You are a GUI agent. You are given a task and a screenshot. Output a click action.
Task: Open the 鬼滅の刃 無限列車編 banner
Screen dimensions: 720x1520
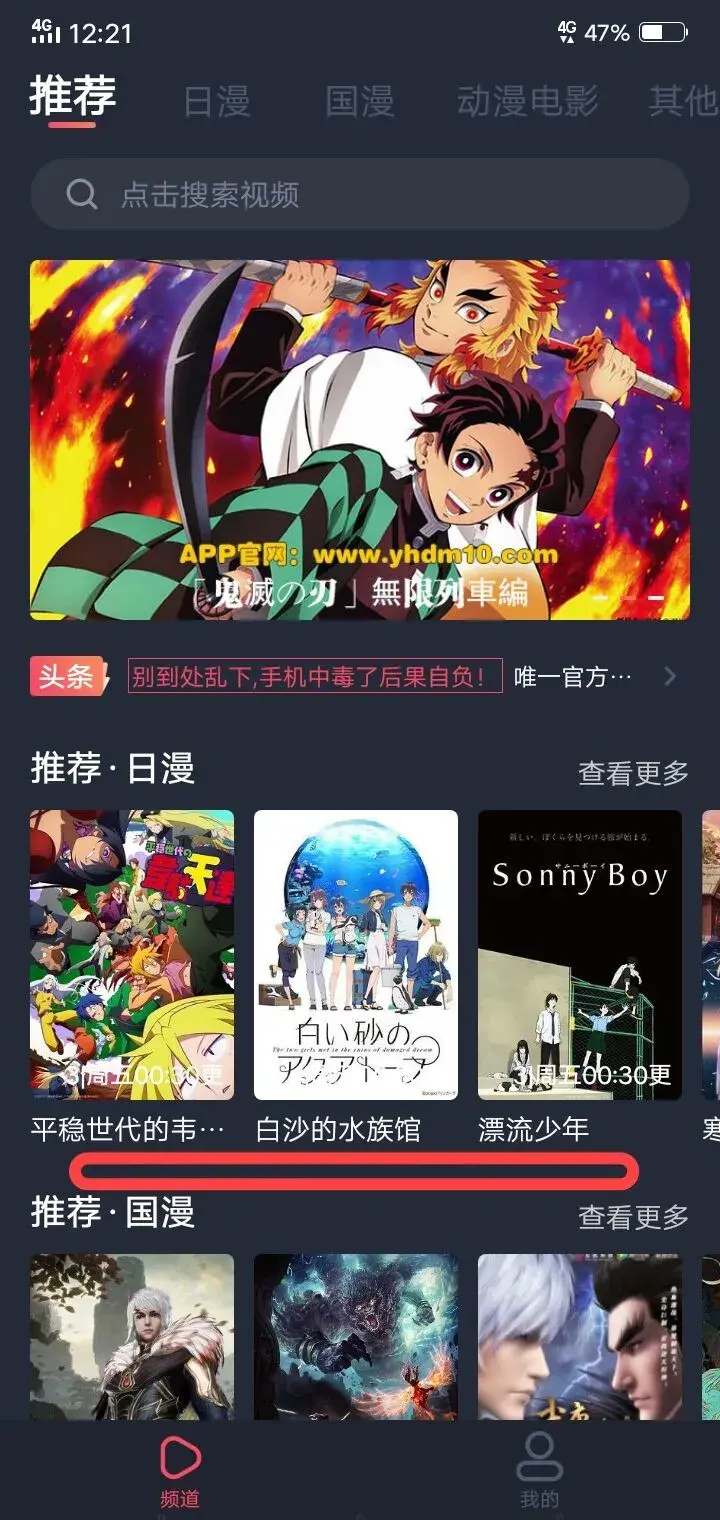[x=360, y=440]
